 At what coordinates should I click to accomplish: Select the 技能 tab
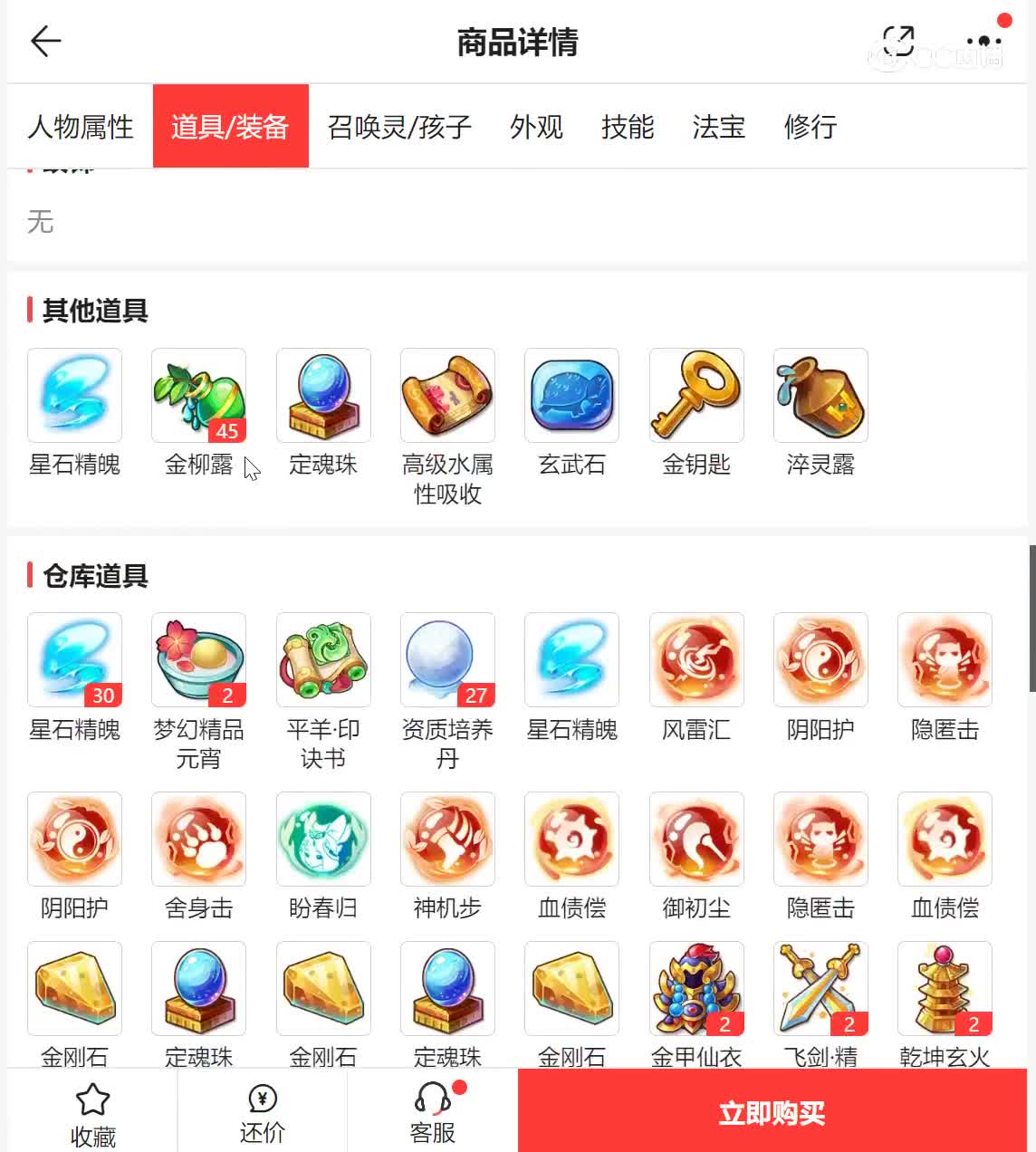tap(628, 127)
